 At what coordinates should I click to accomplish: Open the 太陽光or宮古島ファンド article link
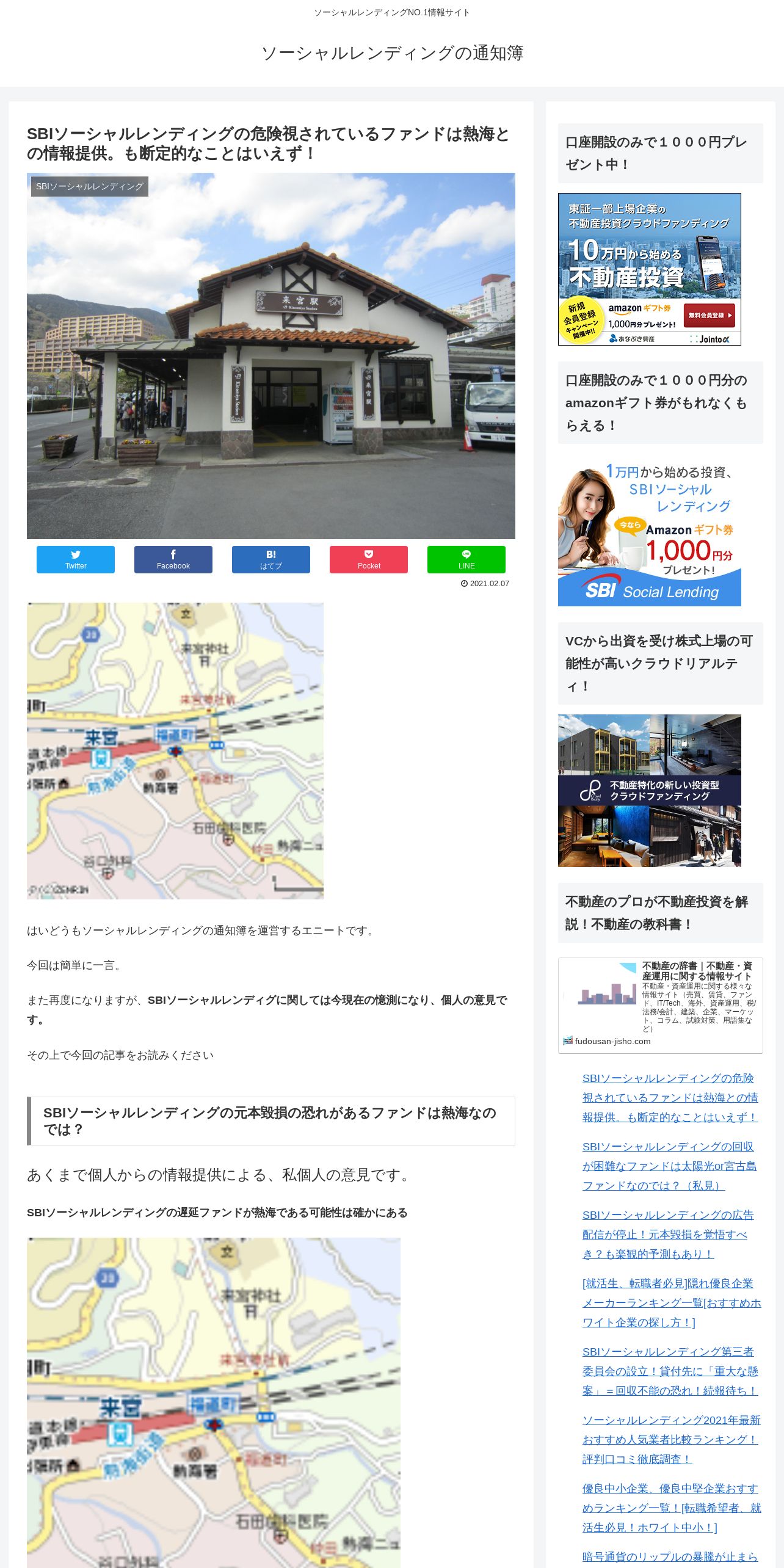(x=670, y=1166)
